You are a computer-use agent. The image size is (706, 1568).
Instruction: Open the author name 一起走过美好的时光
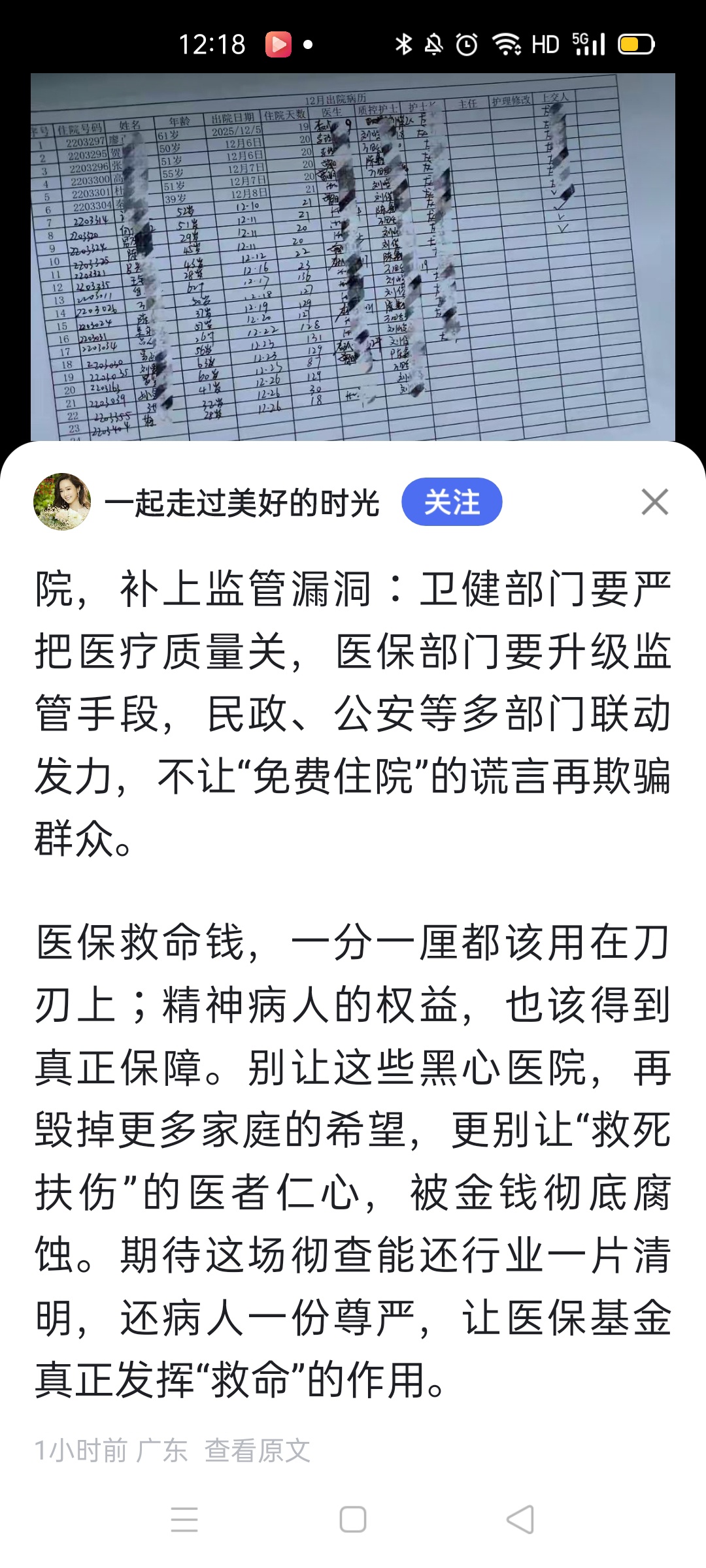(242, 503)
